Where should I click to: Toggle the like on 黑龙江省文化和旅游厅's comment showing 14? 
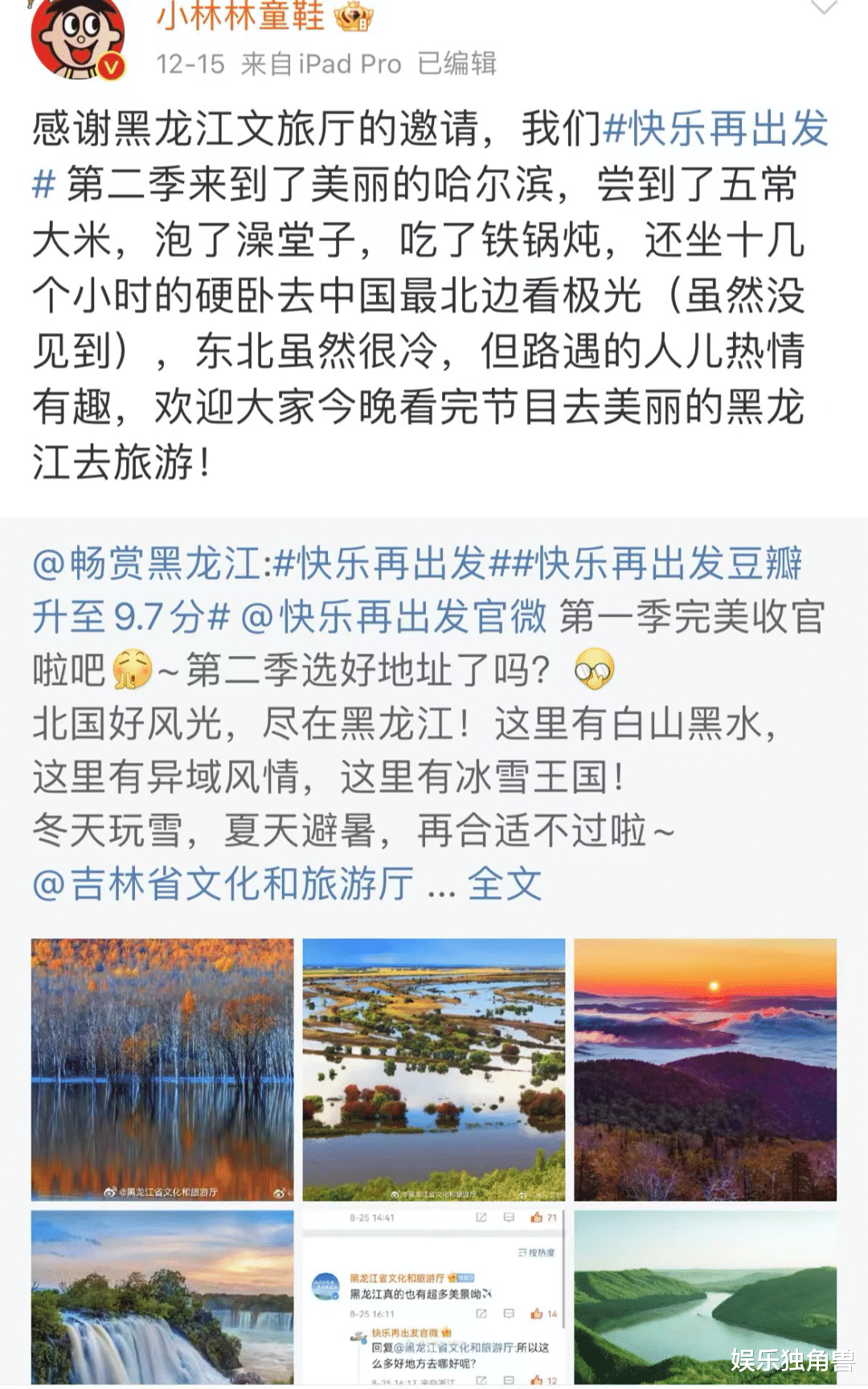point(535,1313)
